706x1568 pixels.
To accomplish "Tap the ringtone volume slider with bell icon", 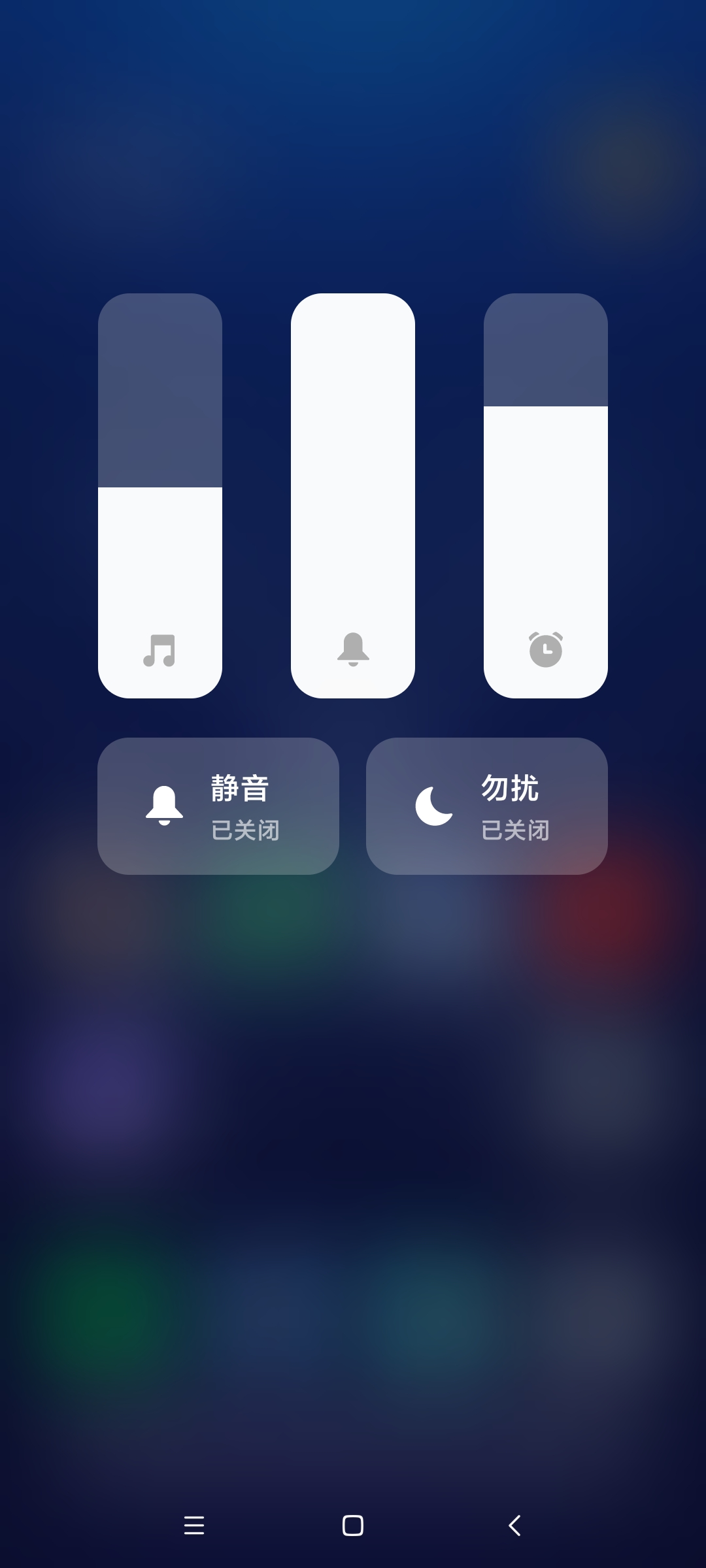I will (x=353, y=496).
